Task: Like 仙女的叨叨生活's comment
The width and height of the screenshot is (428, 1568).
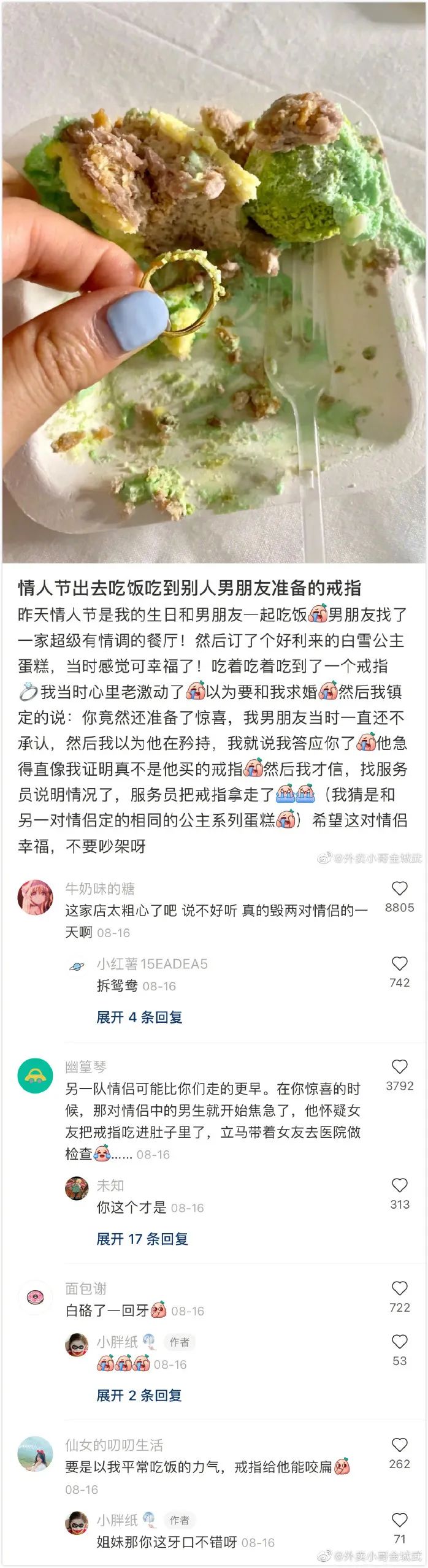Action: pos(399,1445)
